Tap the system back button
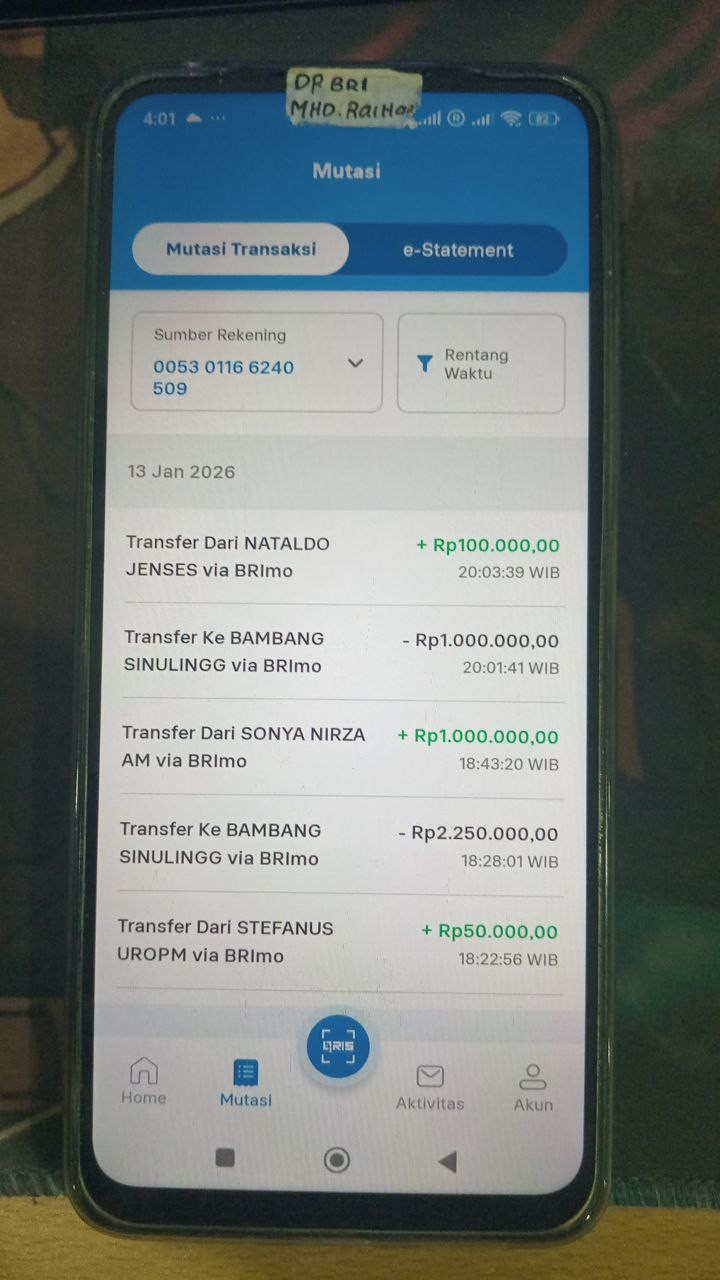The height and width of the screenshot is (1280, 720). click(x=448, y=1161)
